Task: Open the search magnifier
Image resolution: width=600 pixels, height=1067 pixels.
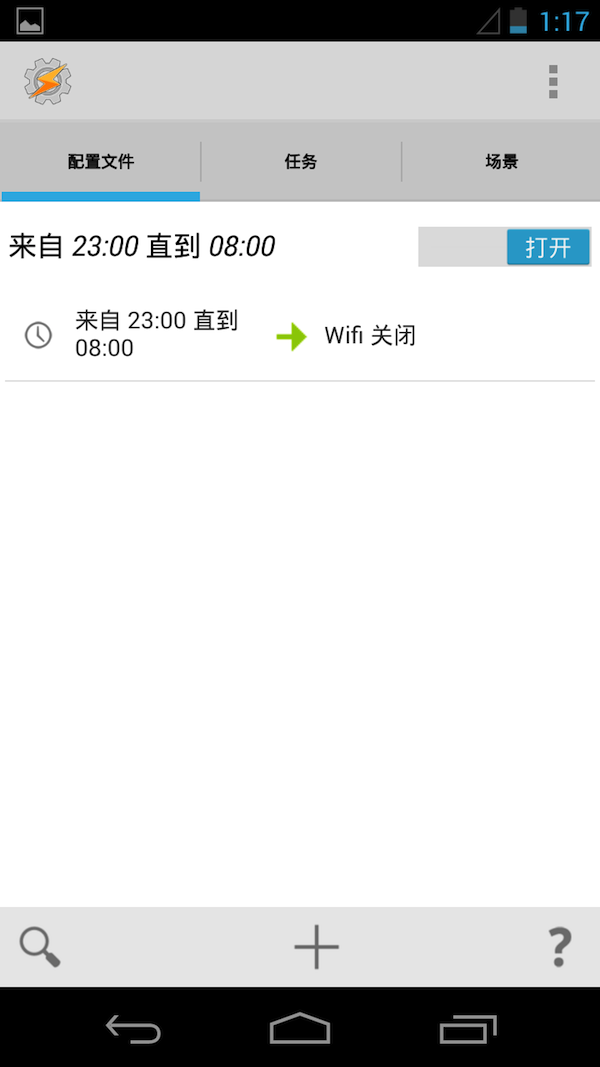Action: point(40,946)
